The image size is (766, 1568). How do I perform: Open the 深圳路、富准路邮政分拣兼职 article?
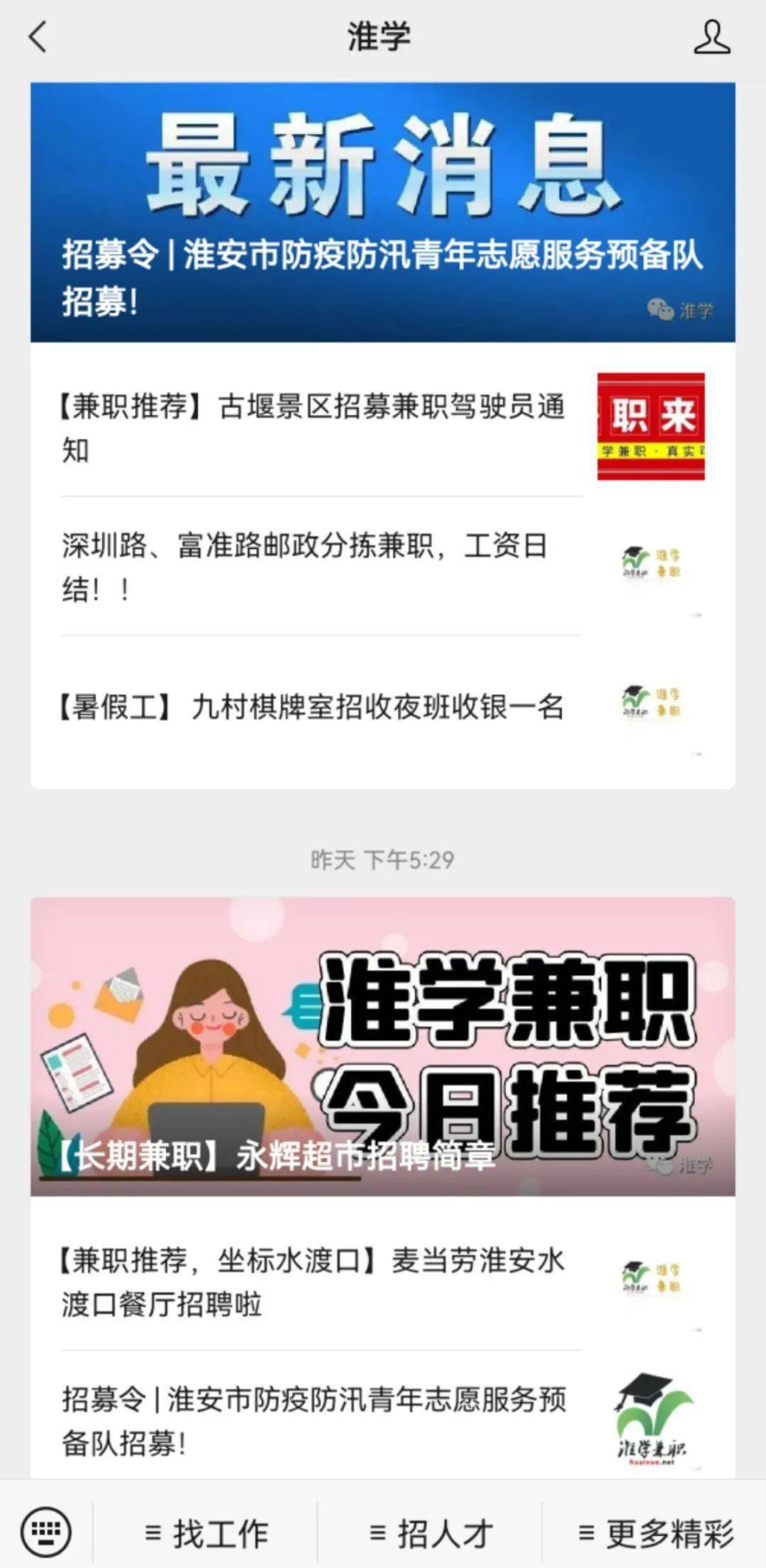tap(383, 566)
